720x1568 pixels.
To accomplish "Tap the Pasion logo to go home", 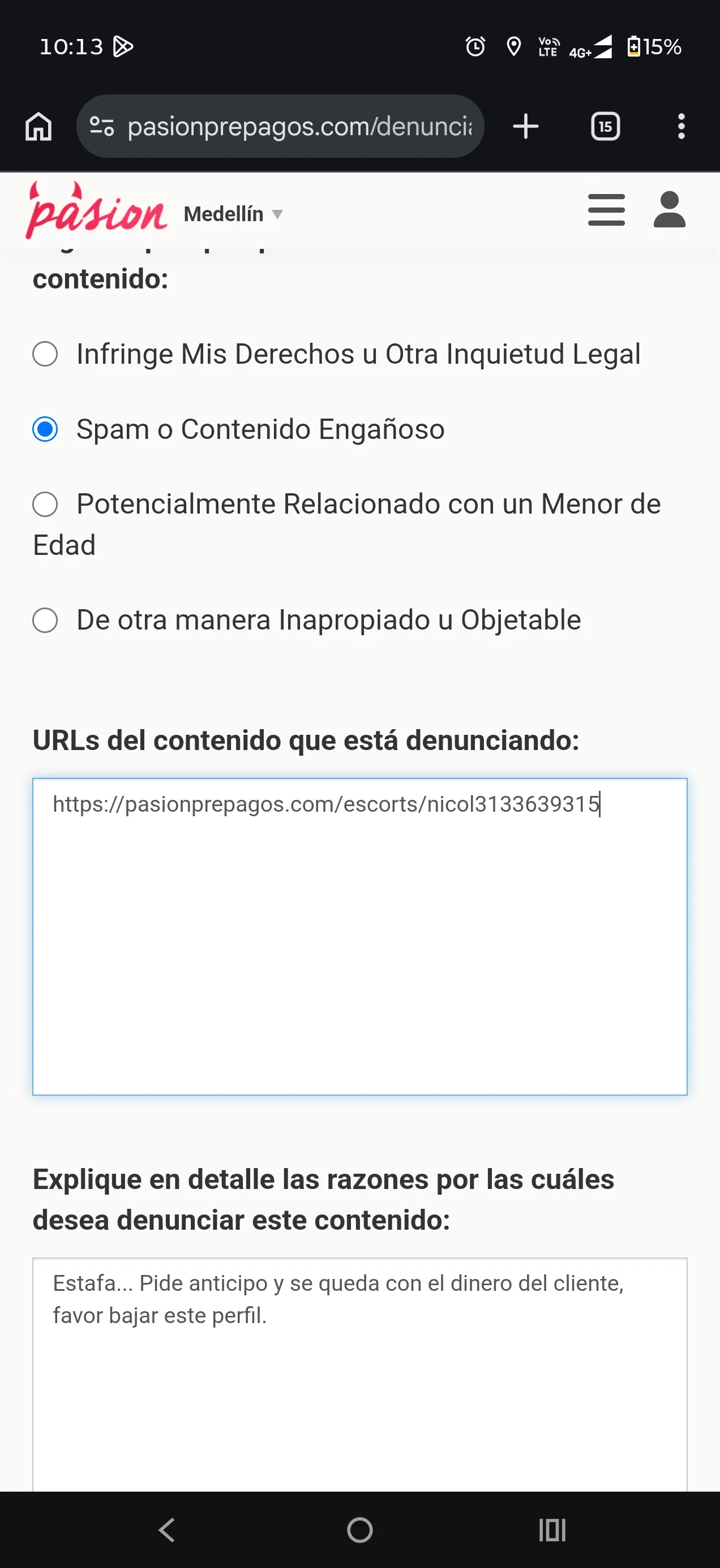I will point(96,210).
